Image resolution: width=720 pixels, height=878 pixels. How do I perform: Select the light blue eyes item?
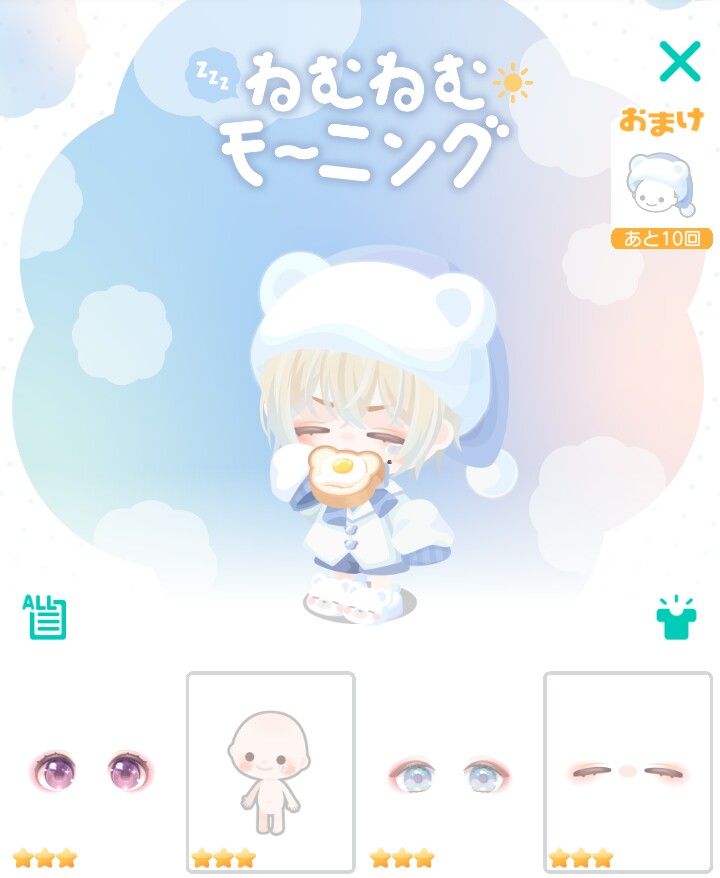[449, 771]
